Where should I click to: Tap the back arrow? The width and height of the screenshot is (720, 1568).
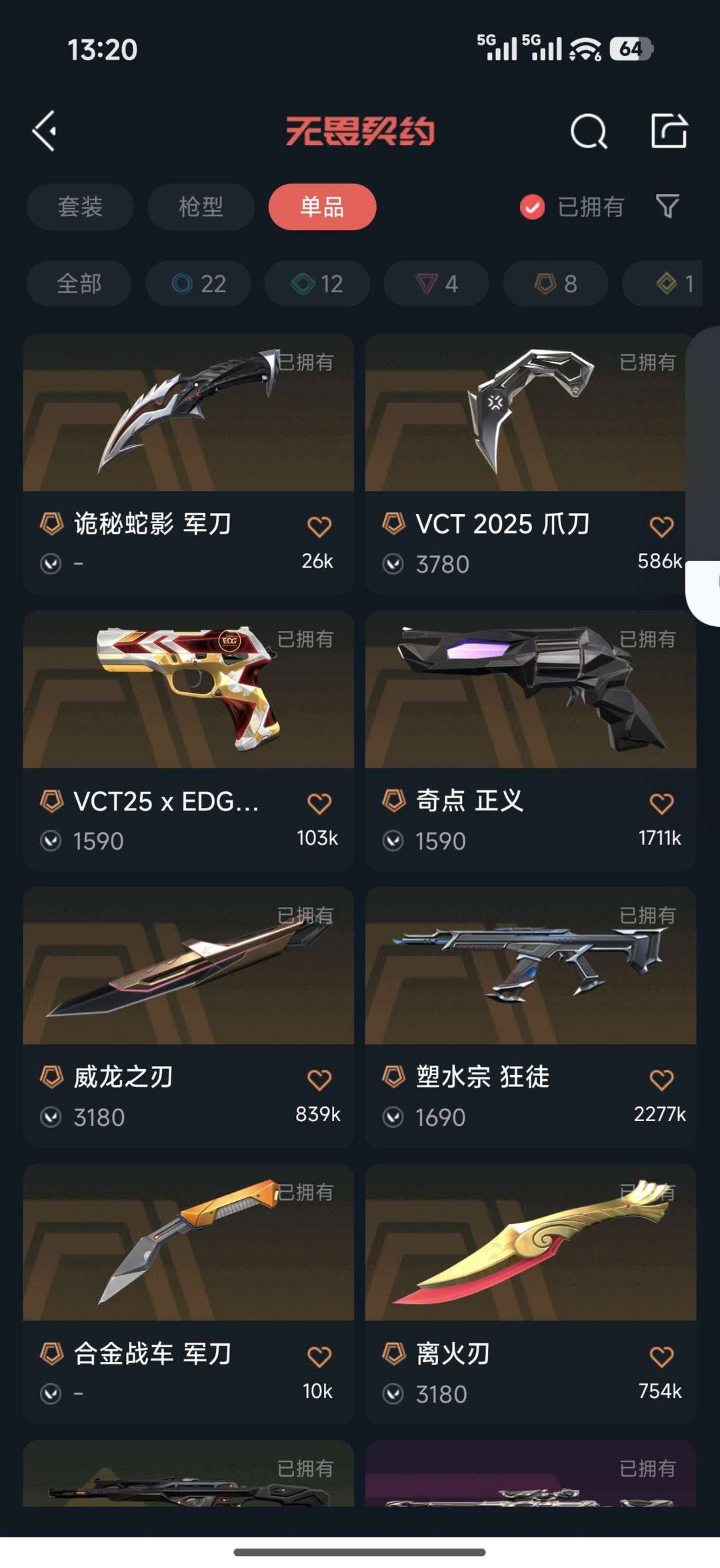coord(45,131)
